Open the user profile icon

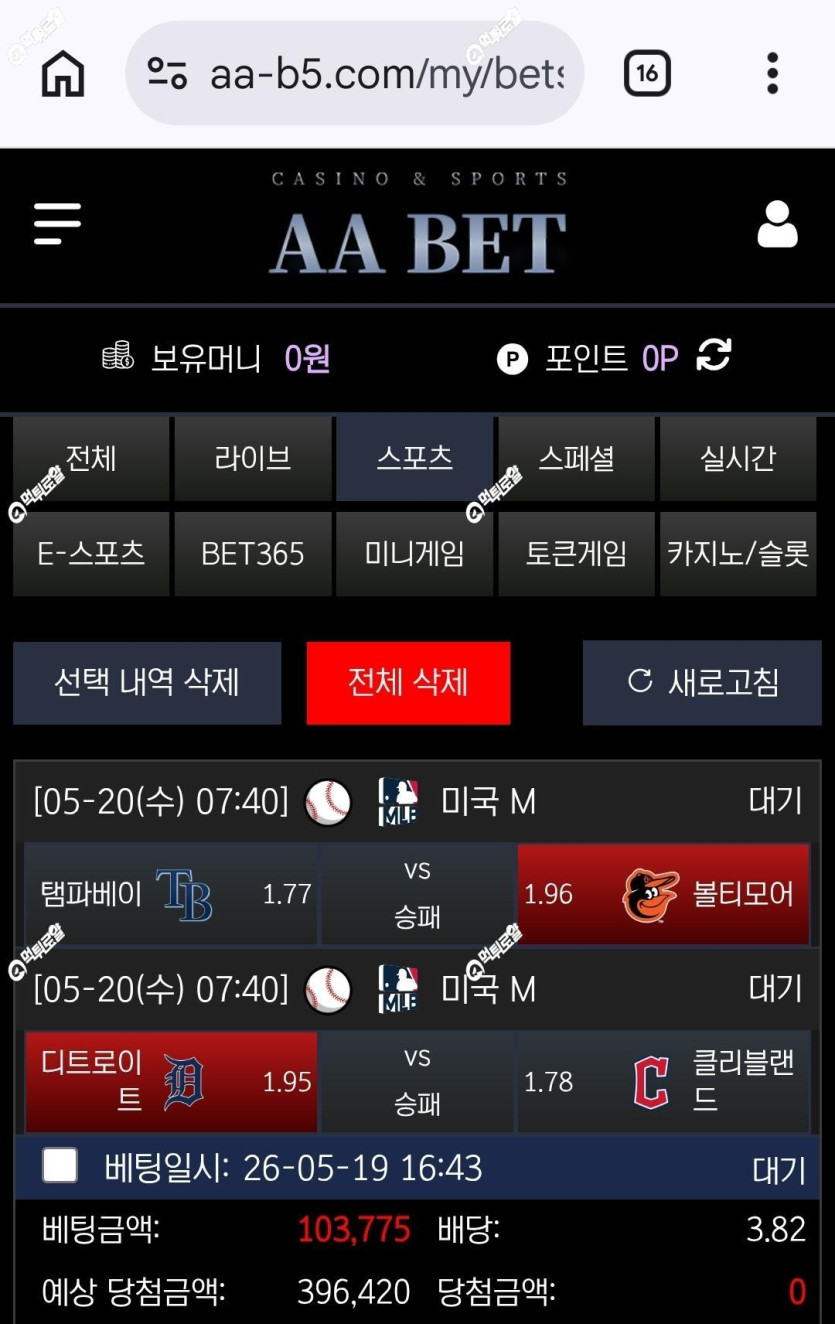point(777,224)
